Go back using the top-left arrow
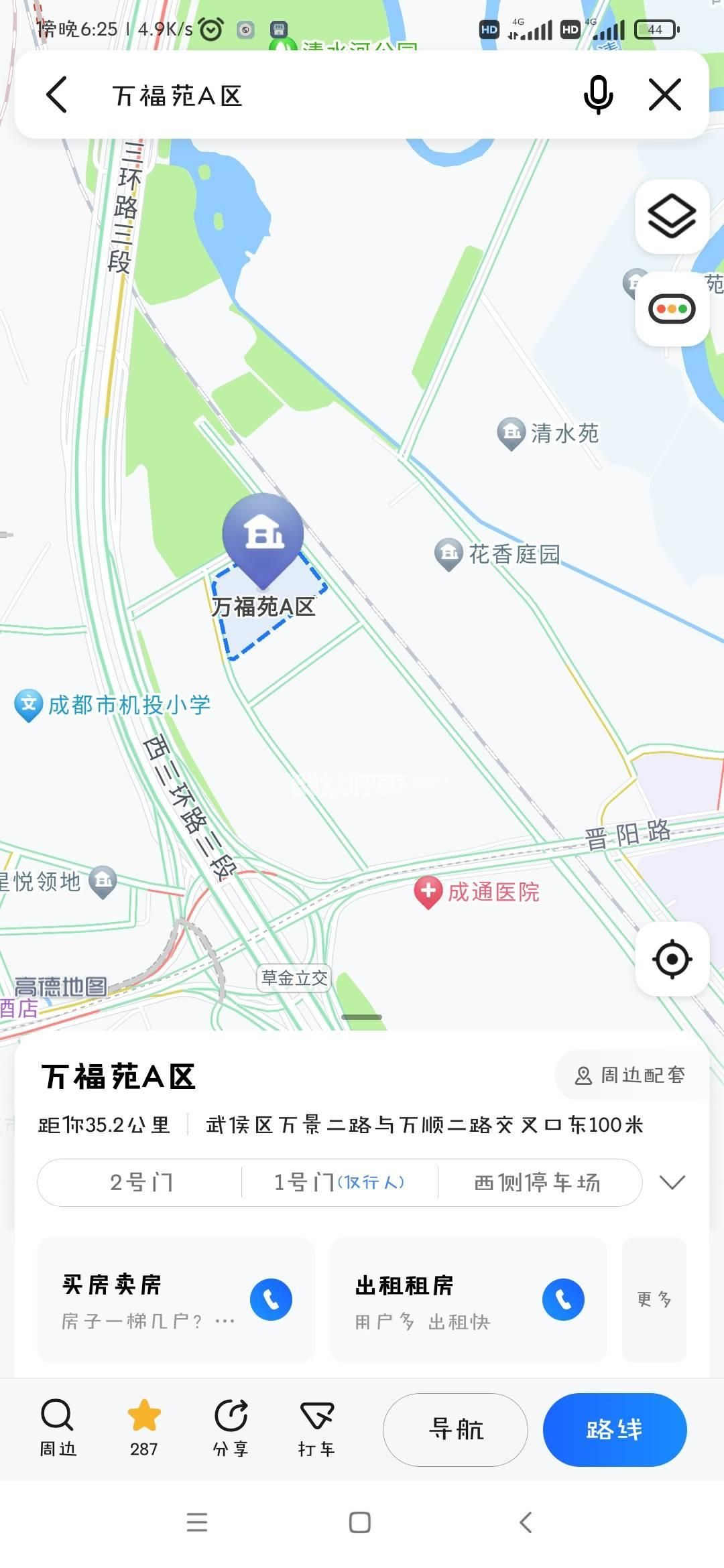The image size is (724, 1568). tap(58, 94)
